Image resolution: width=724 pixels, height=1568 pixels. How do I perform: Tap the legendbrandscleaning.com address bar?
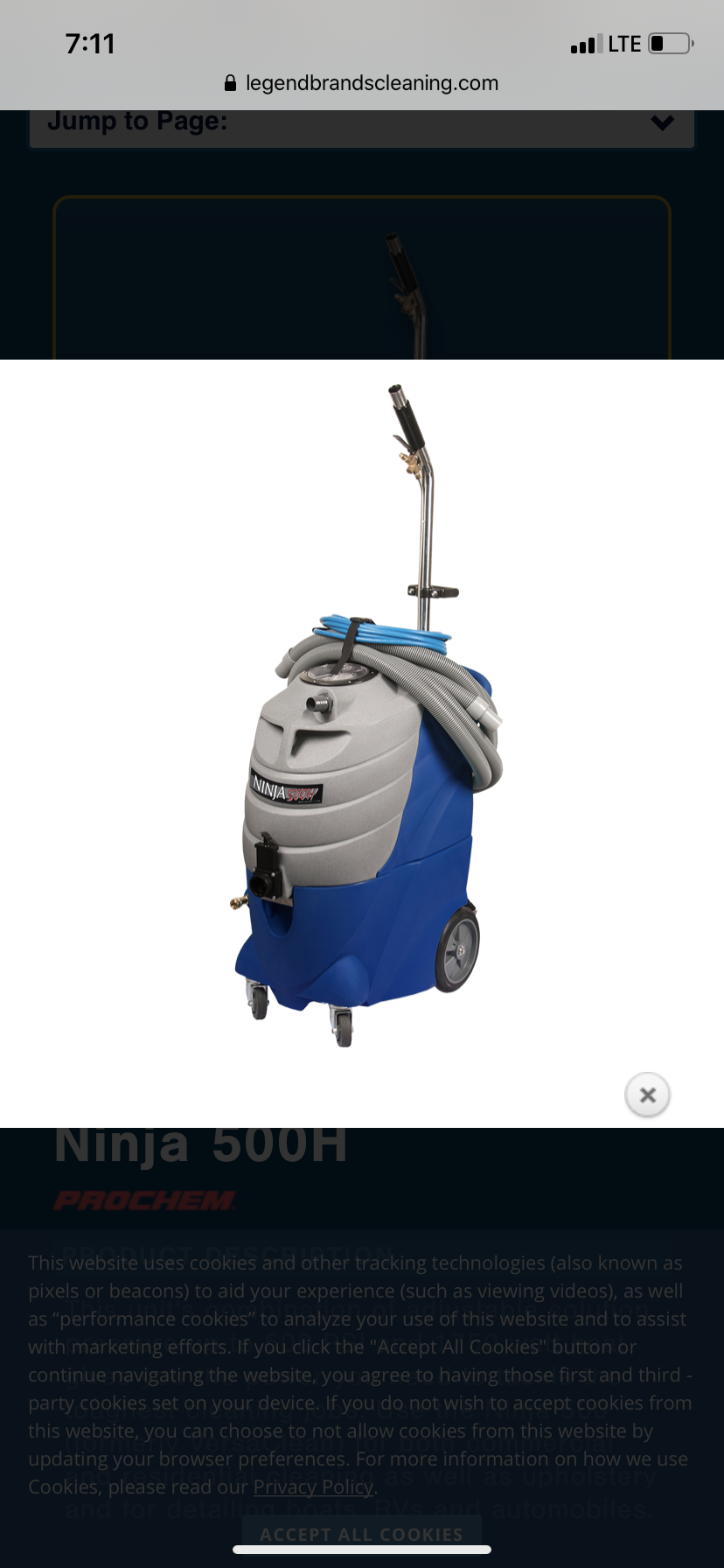(x=362, y=83)
